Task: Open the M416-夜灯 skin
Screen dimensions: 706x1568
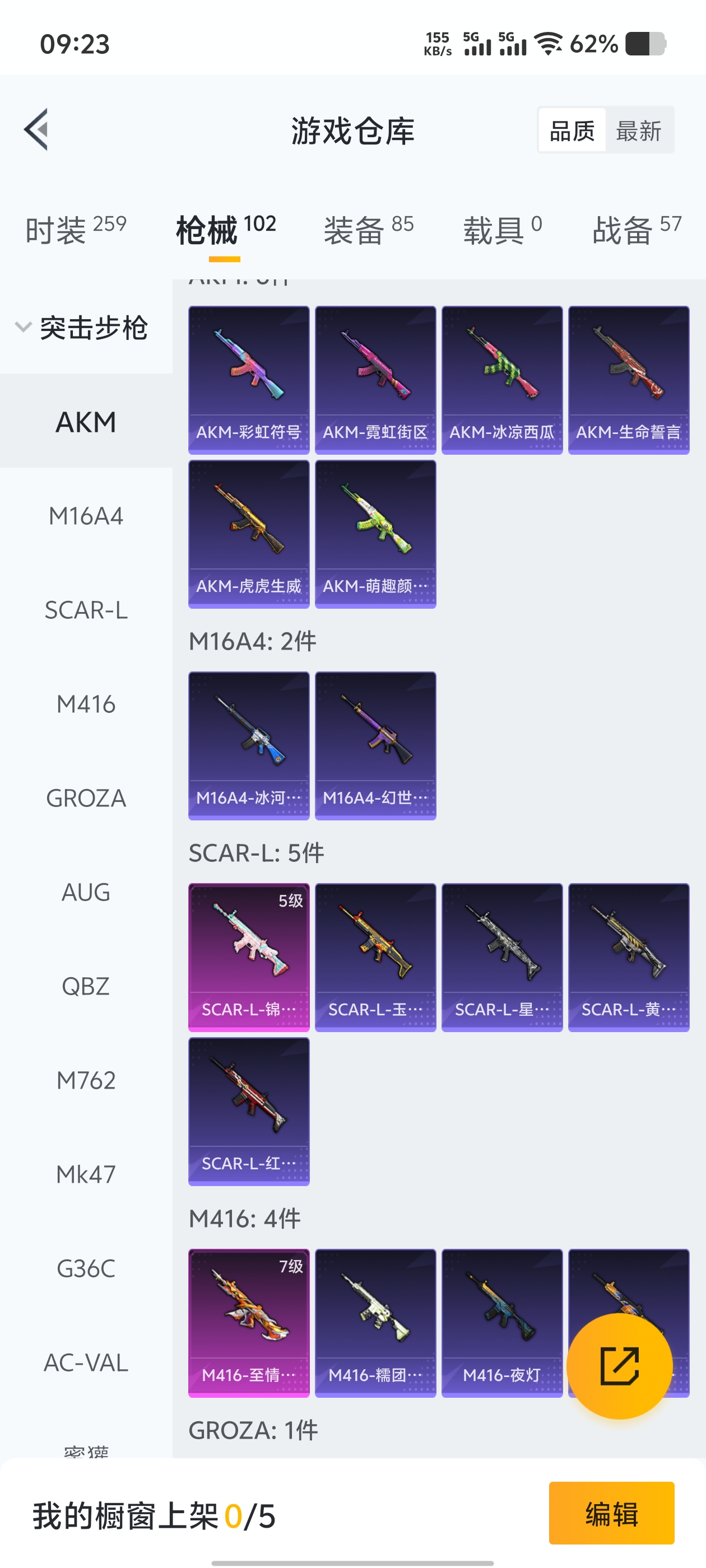Action: pyautogui.click(x=501, y=1323)
